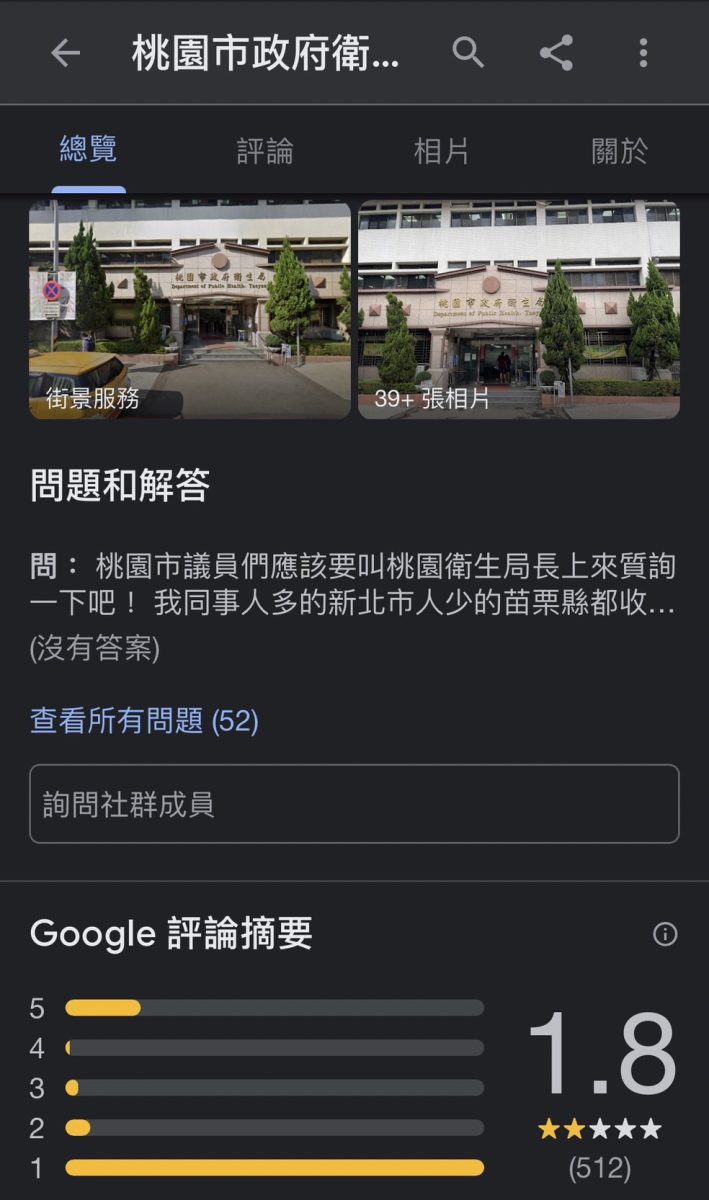Switch to the 相片 tab
The image size is (709, 1200).
pos(441,151)
